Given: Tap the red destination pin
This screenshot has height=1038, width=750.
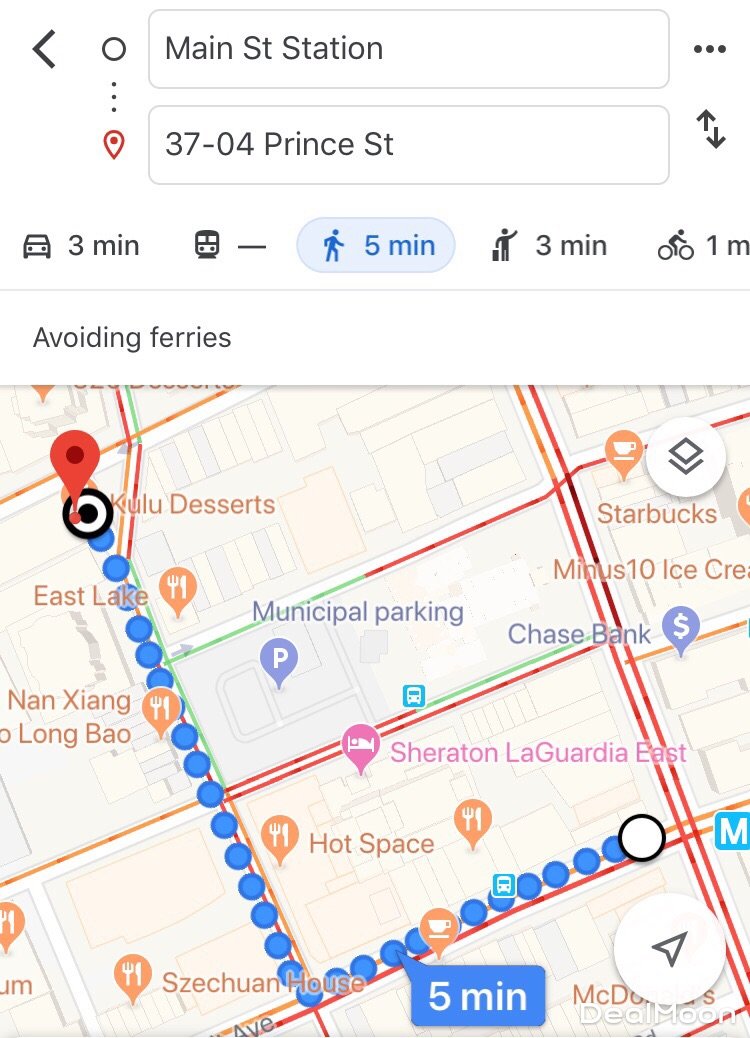Looking at the screenshot, I should (x=75, y=462).
